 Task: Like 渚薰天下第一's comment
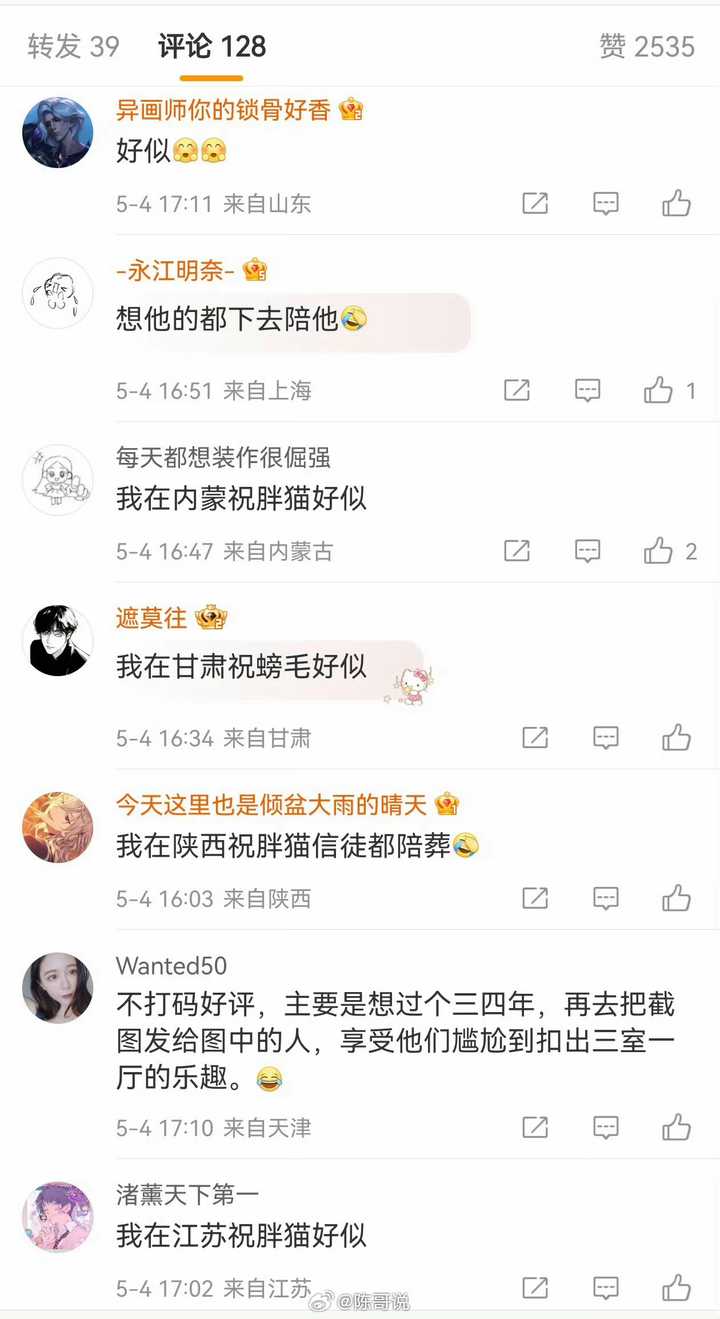point(677,1288)
